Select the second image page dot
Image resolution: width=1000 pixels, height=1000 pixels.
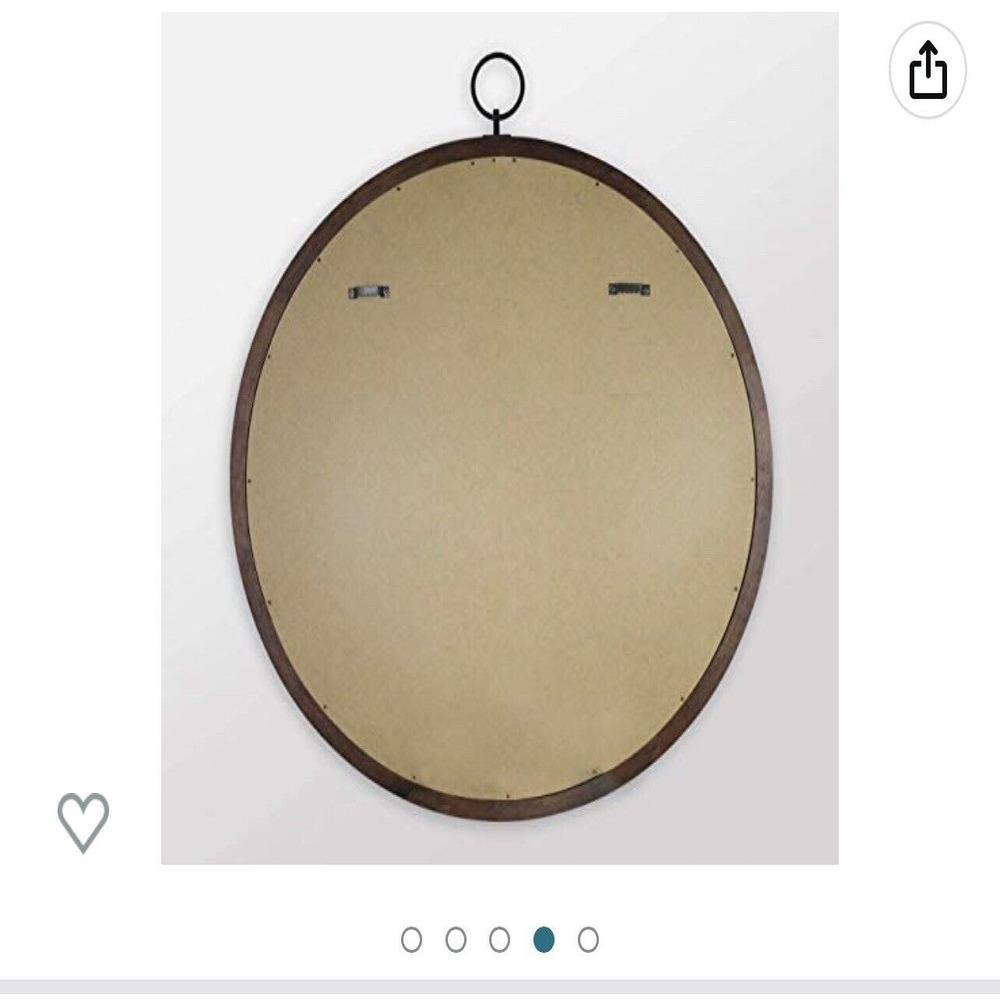456,940
